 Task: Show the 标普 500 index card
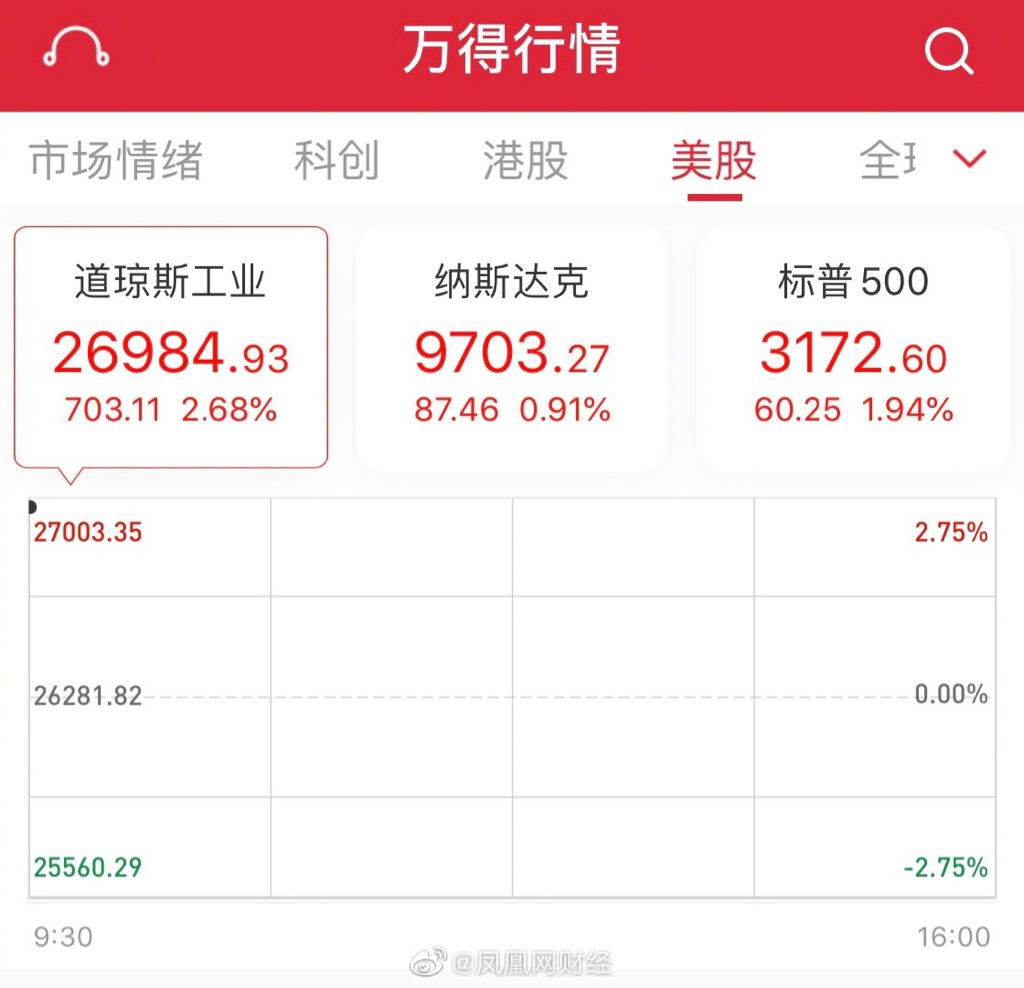pos(853,347)
